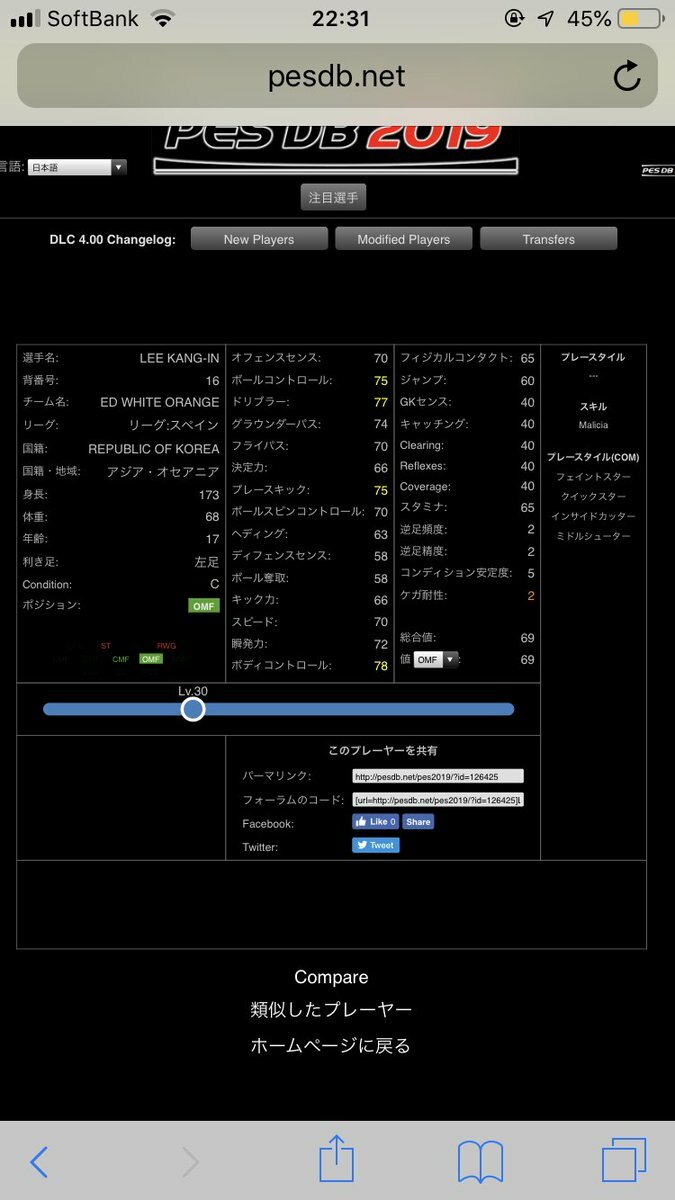Tap the Lv.30 level slider handle

[193, 709]
